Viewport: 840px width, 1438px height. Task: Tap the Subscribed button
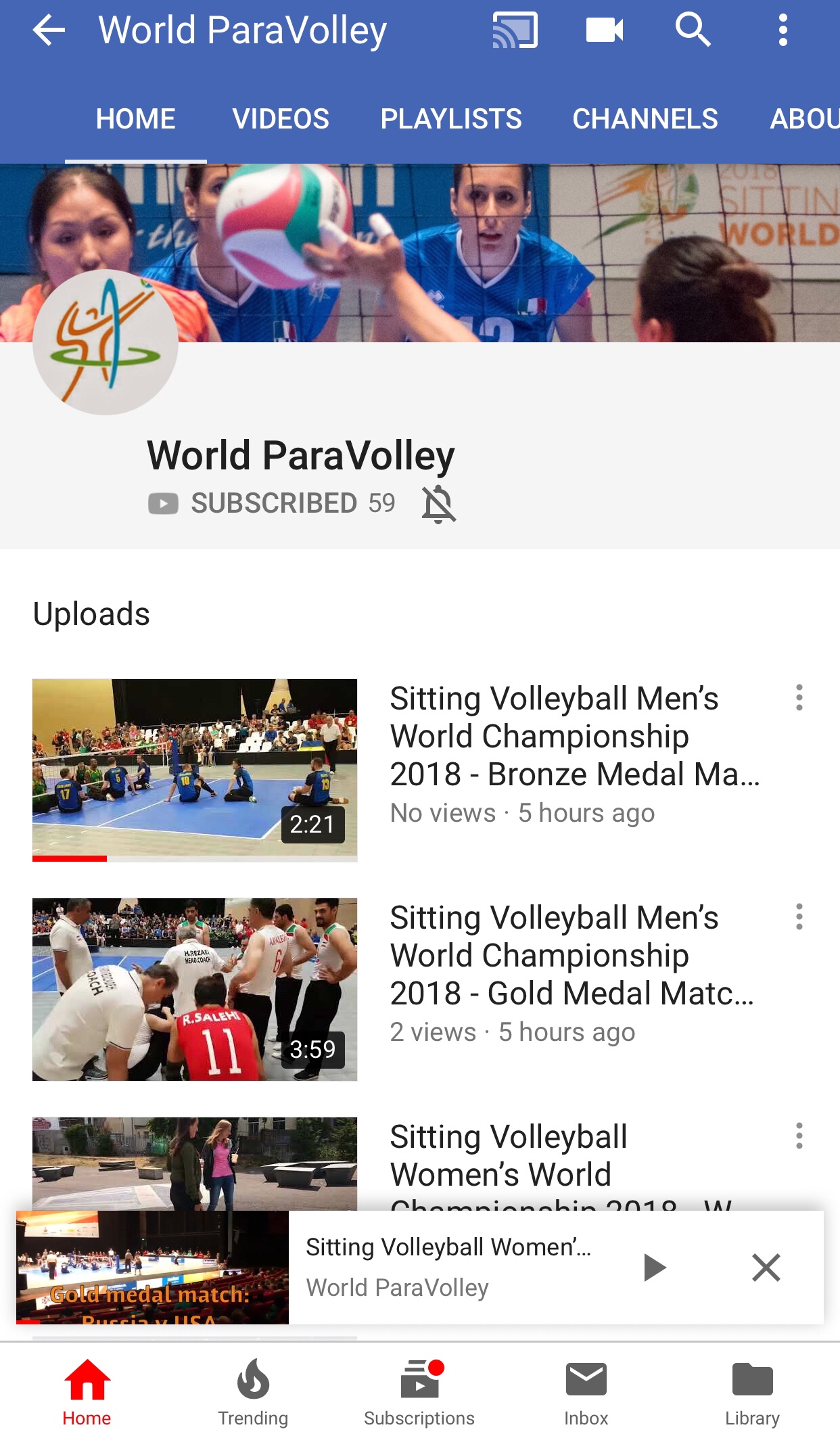(273, 503)
